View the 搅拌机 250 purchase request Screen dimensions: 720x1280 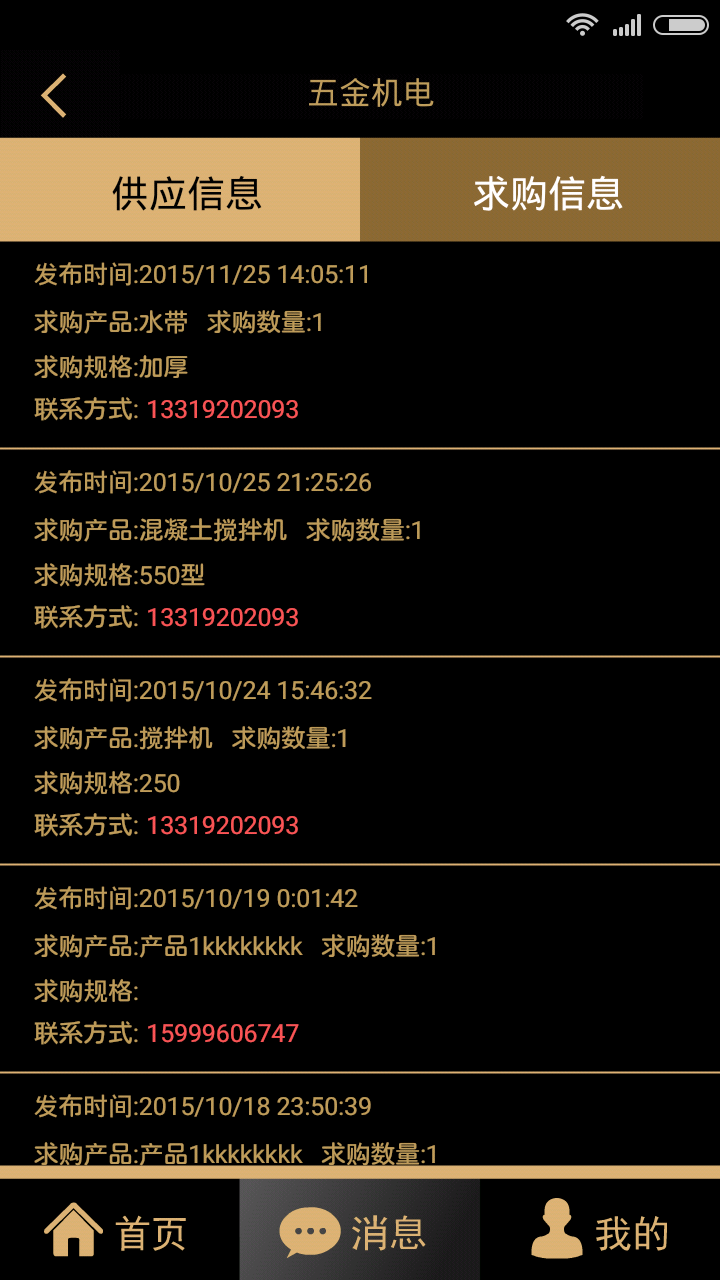tap(360, 761)
